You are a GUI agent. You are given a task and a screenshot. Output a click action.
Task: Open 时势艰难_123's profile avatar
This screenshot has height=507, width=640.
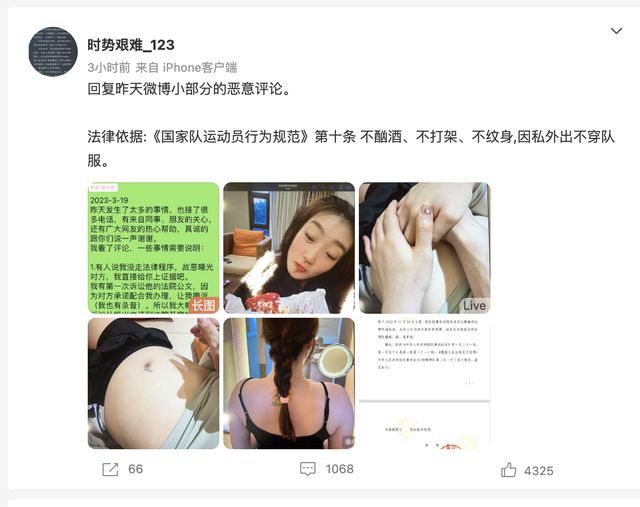(x=53, y=52)
